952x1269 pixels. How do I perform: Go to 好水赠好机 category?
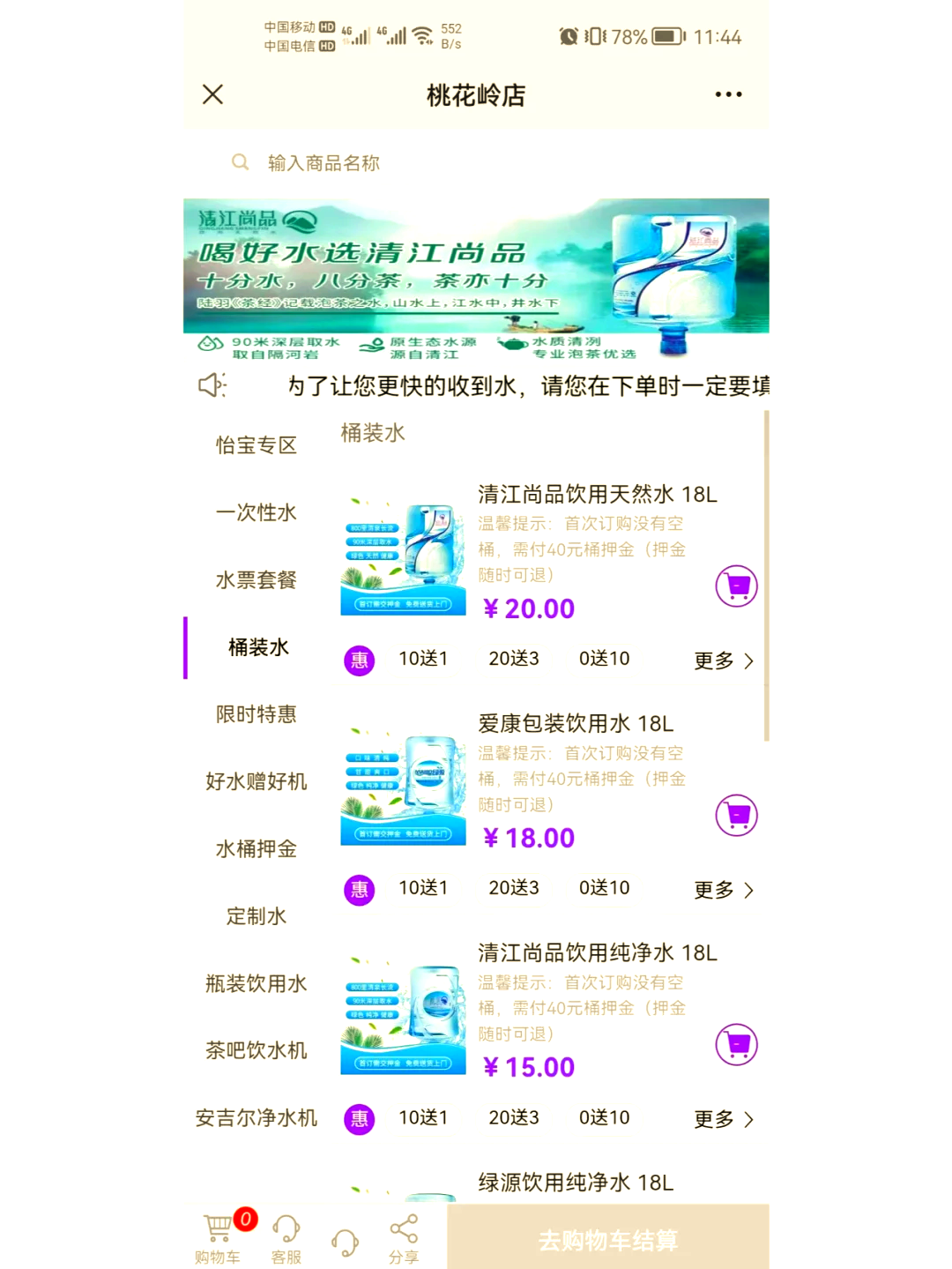[257, 781]
